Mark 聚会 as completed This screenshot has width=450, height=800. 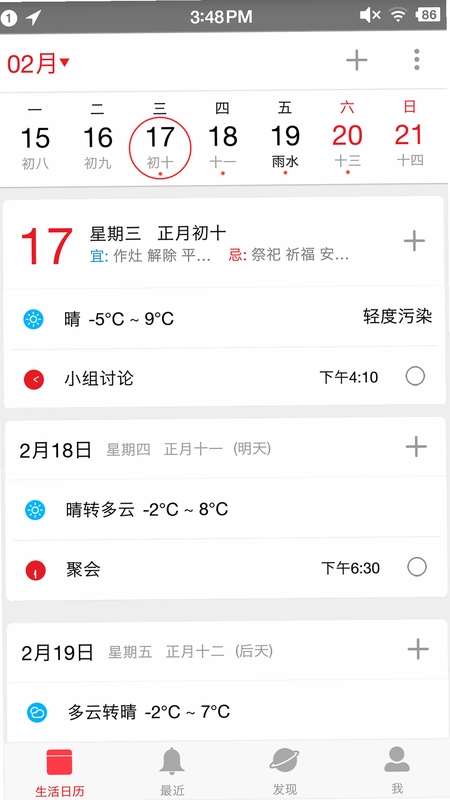[417, 567]
